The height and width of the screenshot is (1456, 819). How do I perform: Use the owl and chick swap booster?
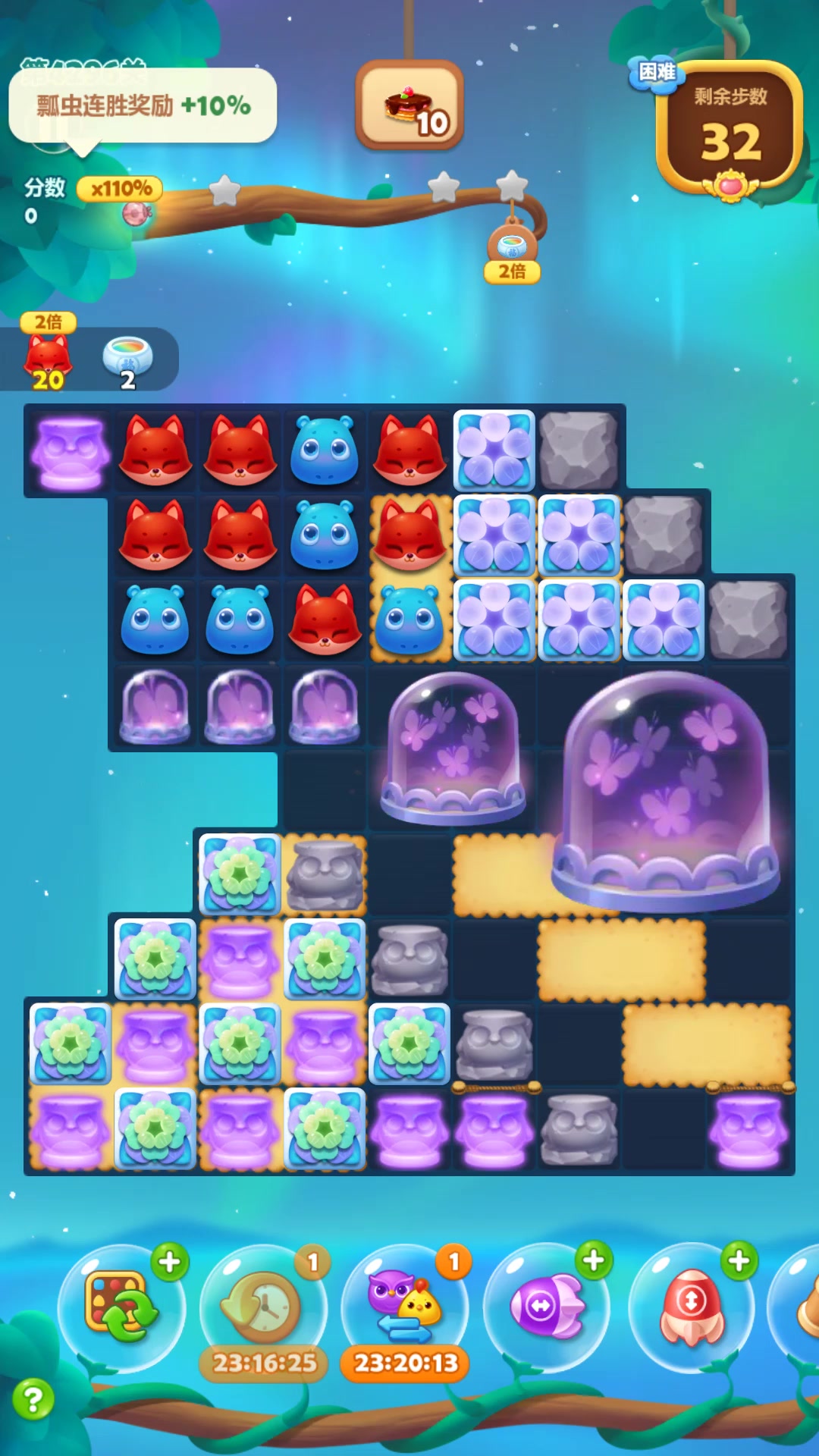[404, 1307]
